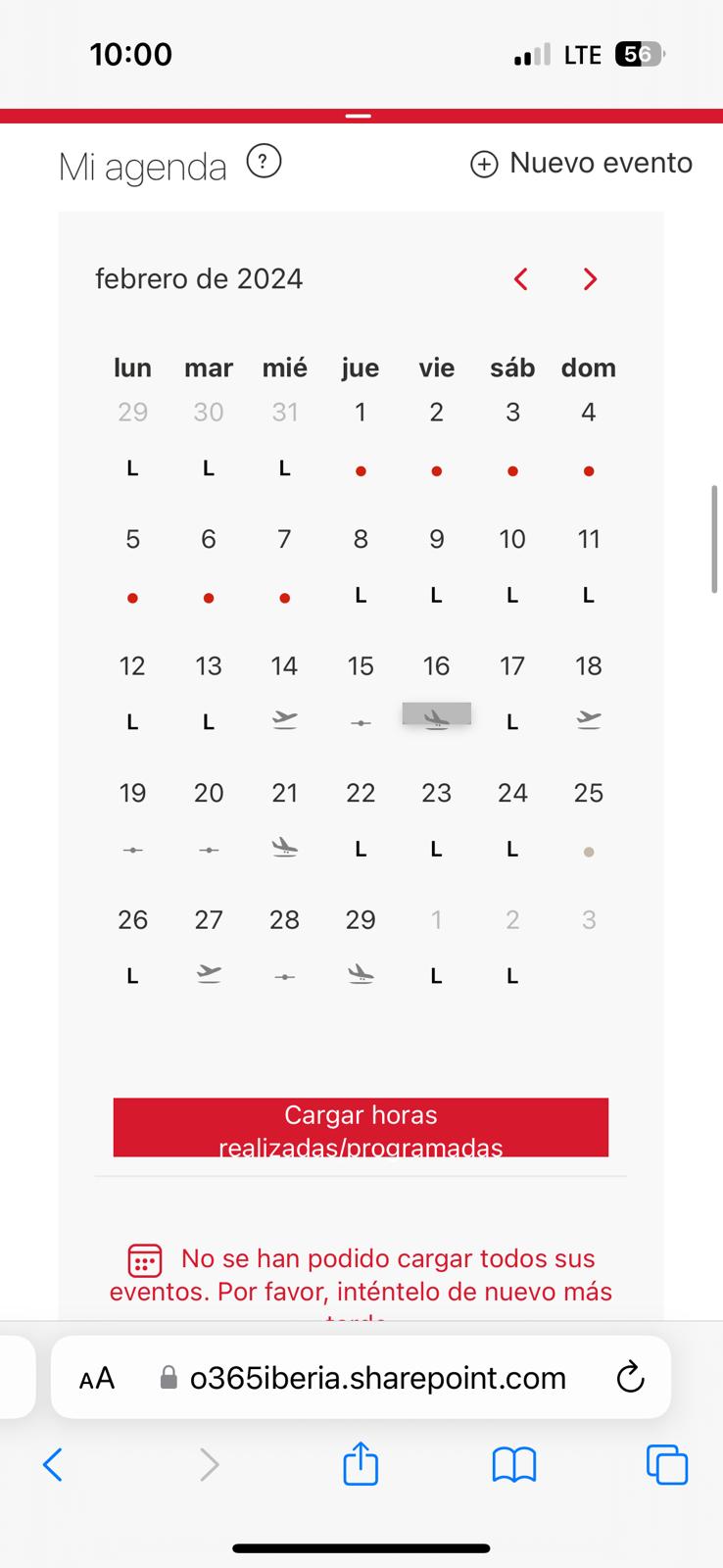Open the Mi agenda help icon

pos(264,162)
